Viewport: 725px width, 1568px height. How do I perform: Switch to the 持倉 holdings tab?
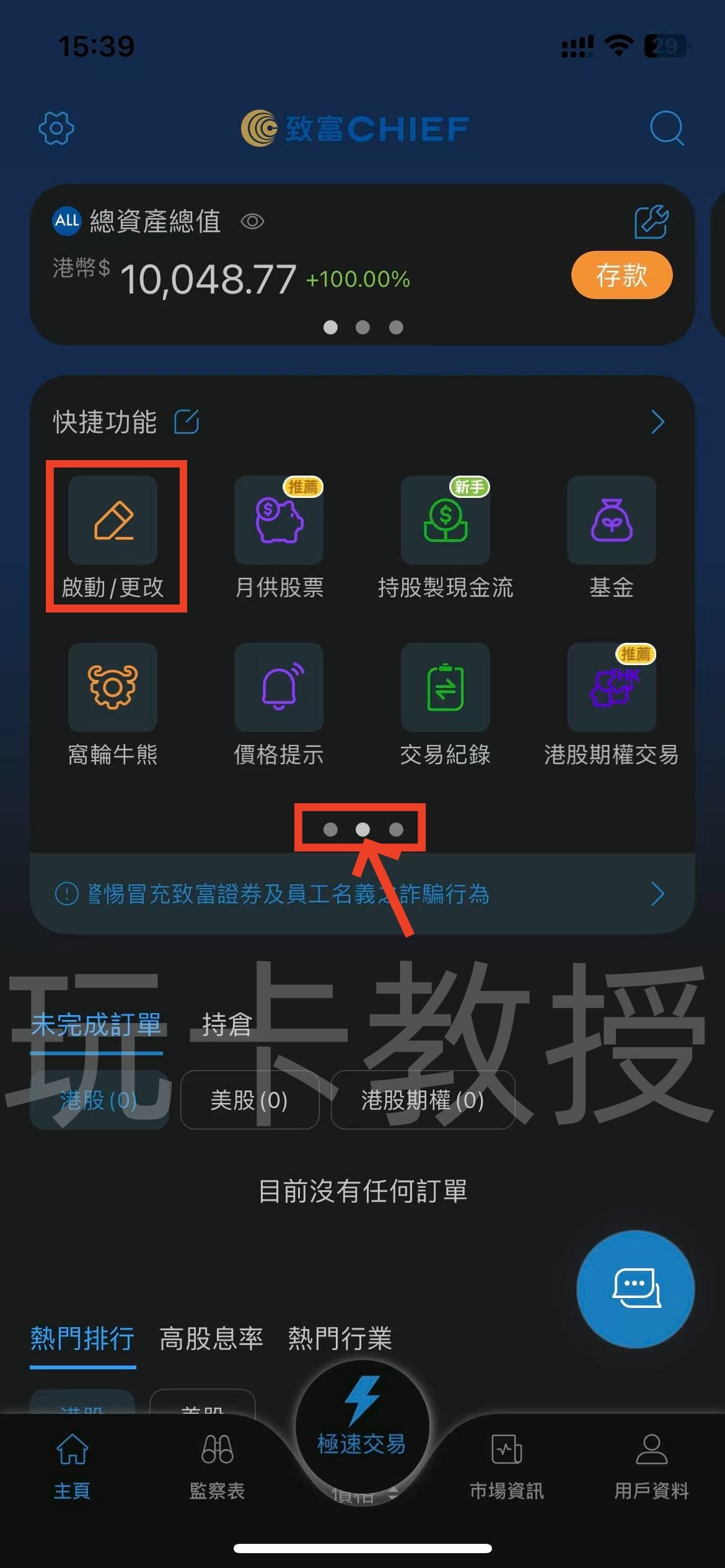tap(227, 1025)
